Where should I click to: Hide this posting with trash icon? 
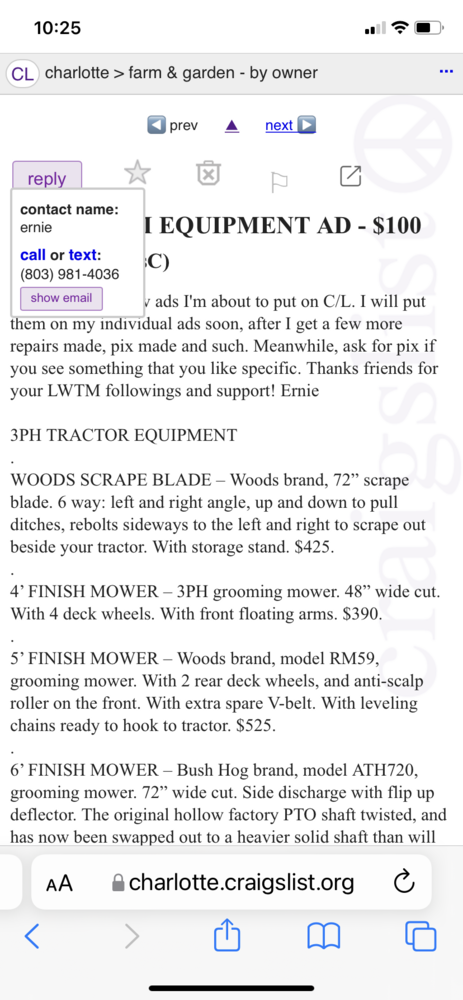pyautogui.click(x=209, y=173)
